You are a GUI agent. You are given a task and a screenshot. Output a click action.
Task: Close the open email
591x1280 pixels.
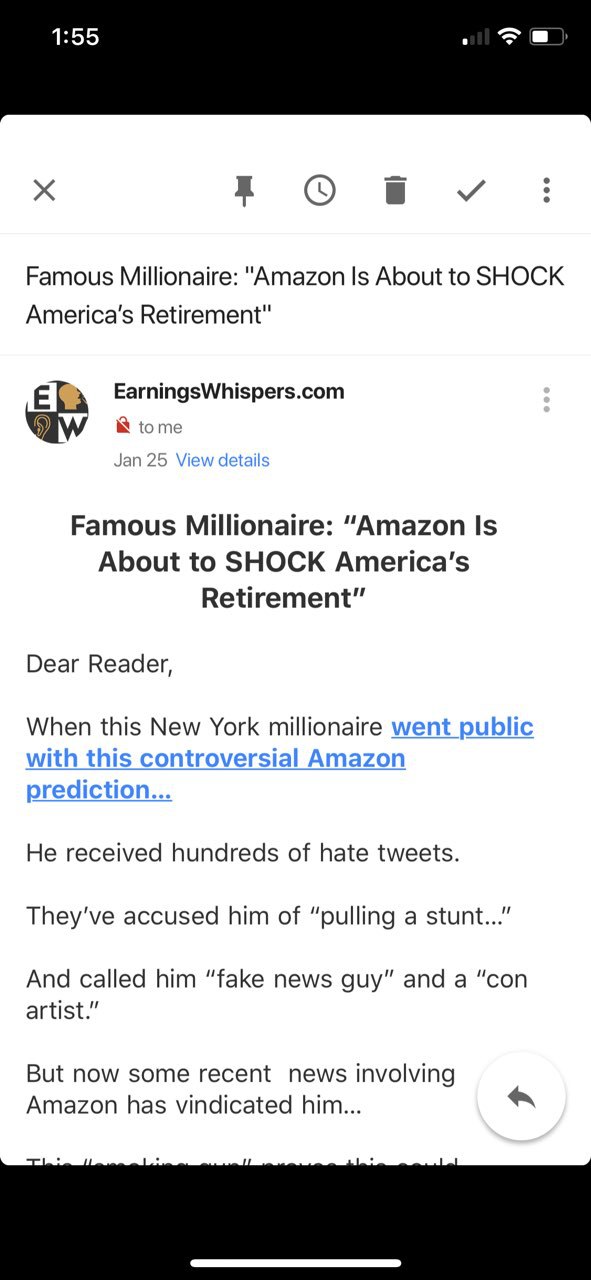(44, 190)
